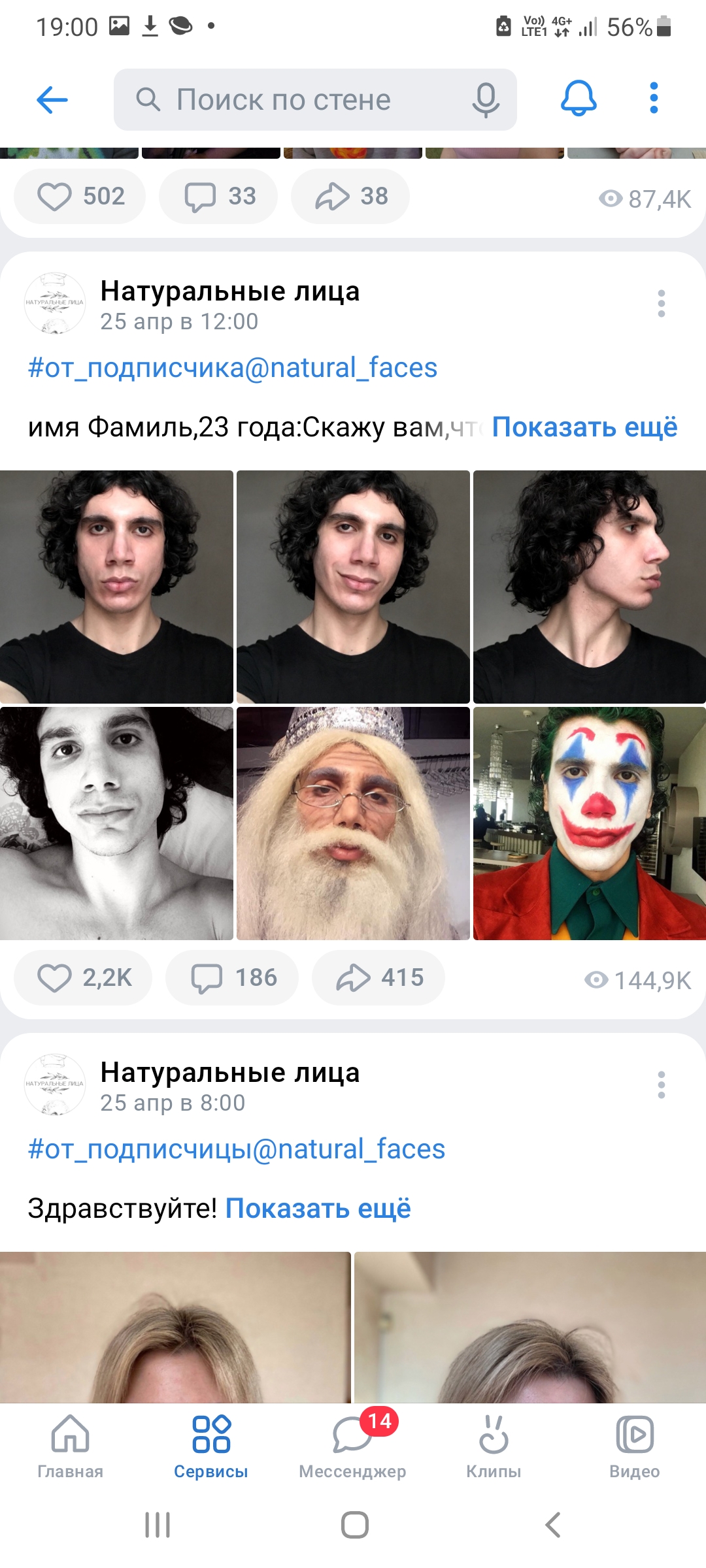The height and width of the screenshot is (1568, 706).
Task: Expand the Фамиль post with Показать ещё
Action: [x=584, y=427]
